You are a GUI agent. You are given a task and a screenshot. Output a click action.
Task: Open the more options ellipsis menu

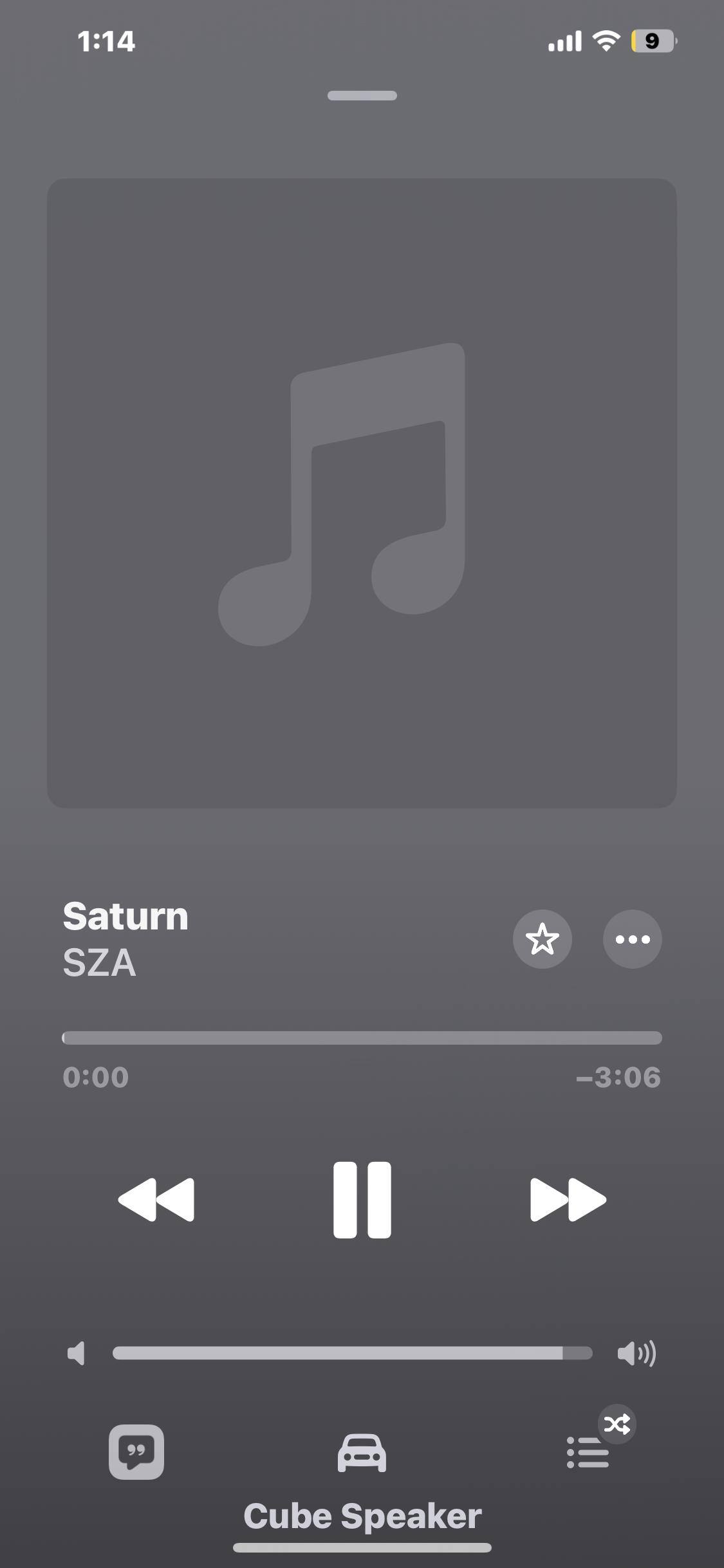(x=632, y=939)
